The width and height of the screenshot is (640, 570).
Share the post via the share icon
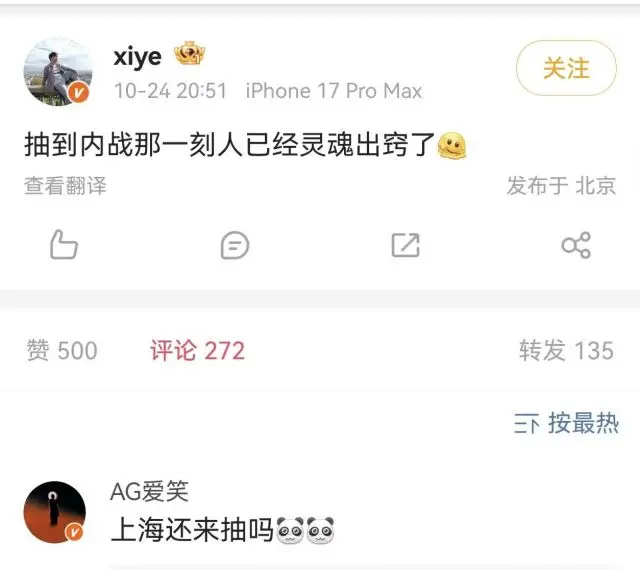click(576, 245)
